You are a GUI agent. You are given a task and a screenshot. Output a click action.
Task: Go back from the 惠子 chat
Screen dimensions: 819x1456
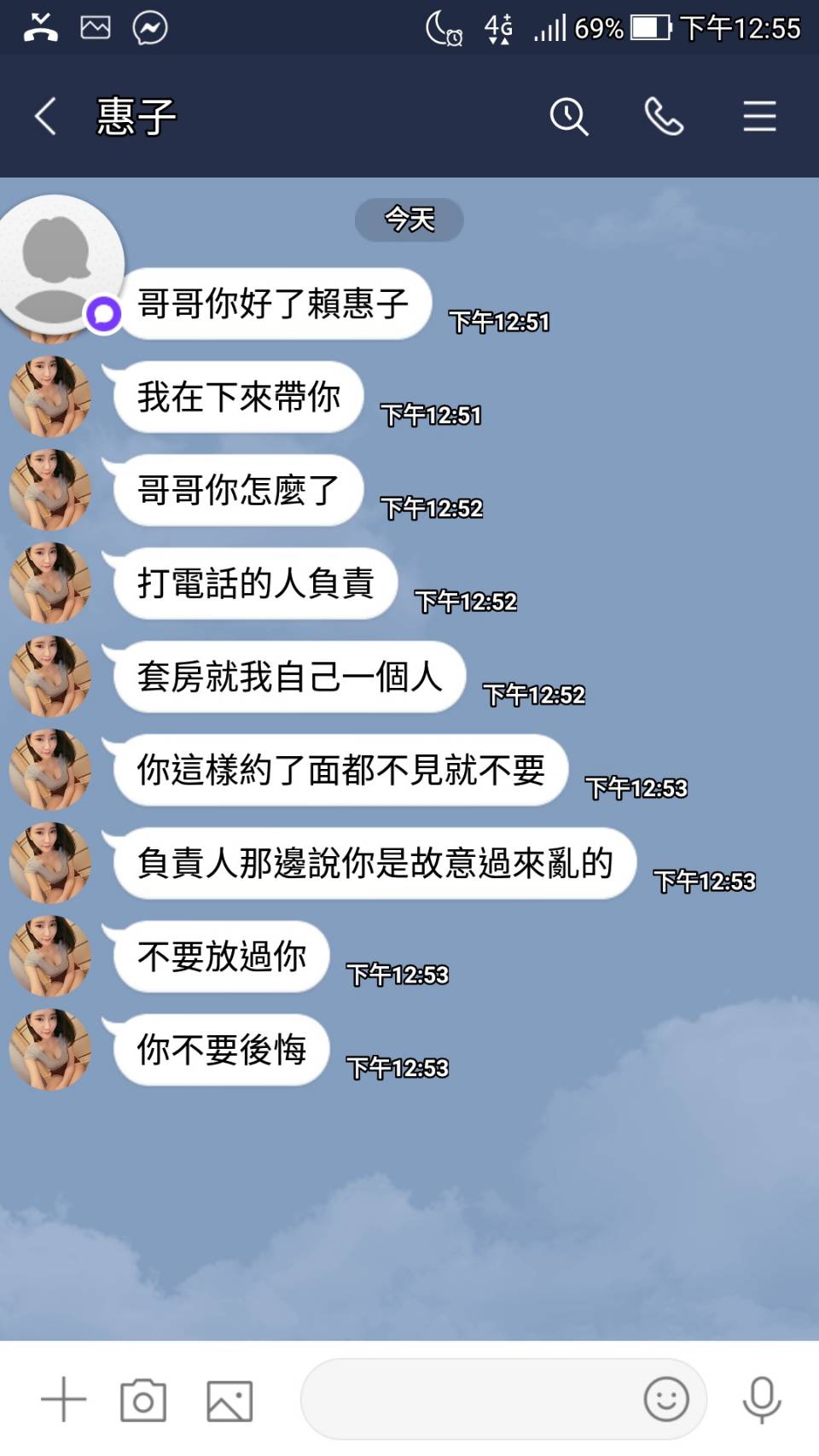[46, 116]
